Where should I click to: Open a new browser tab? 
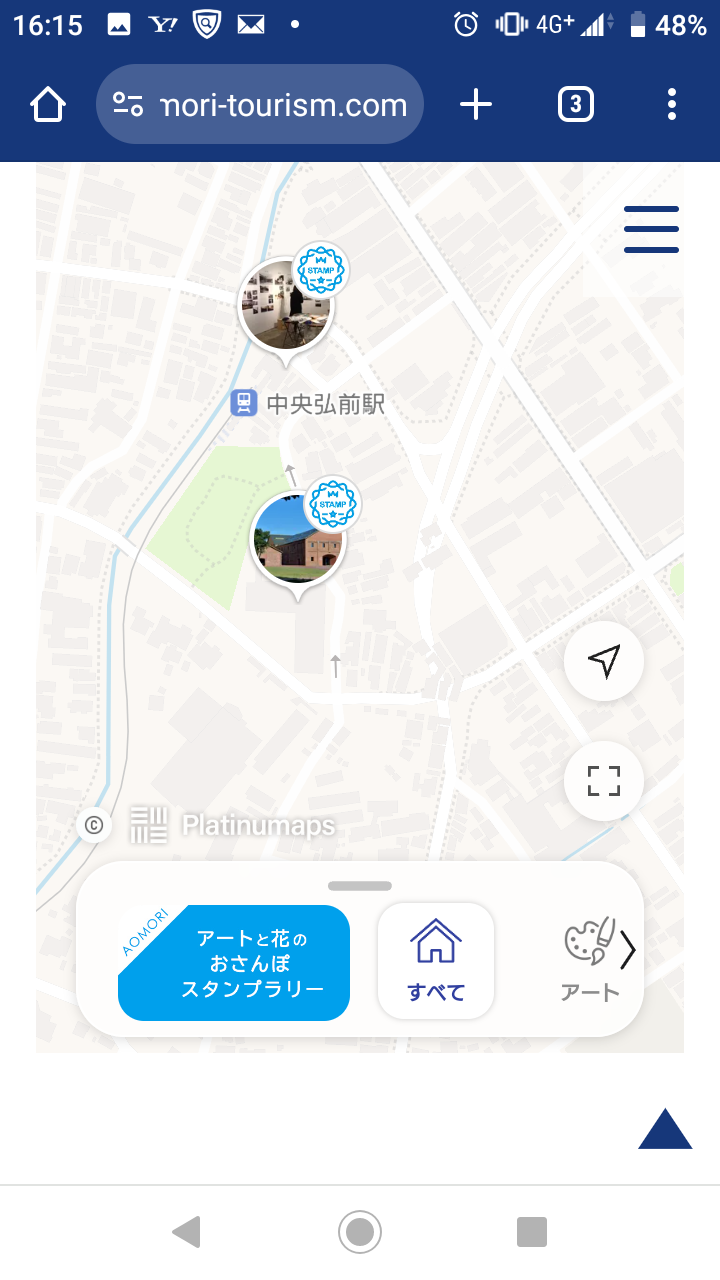click(476, 104)
